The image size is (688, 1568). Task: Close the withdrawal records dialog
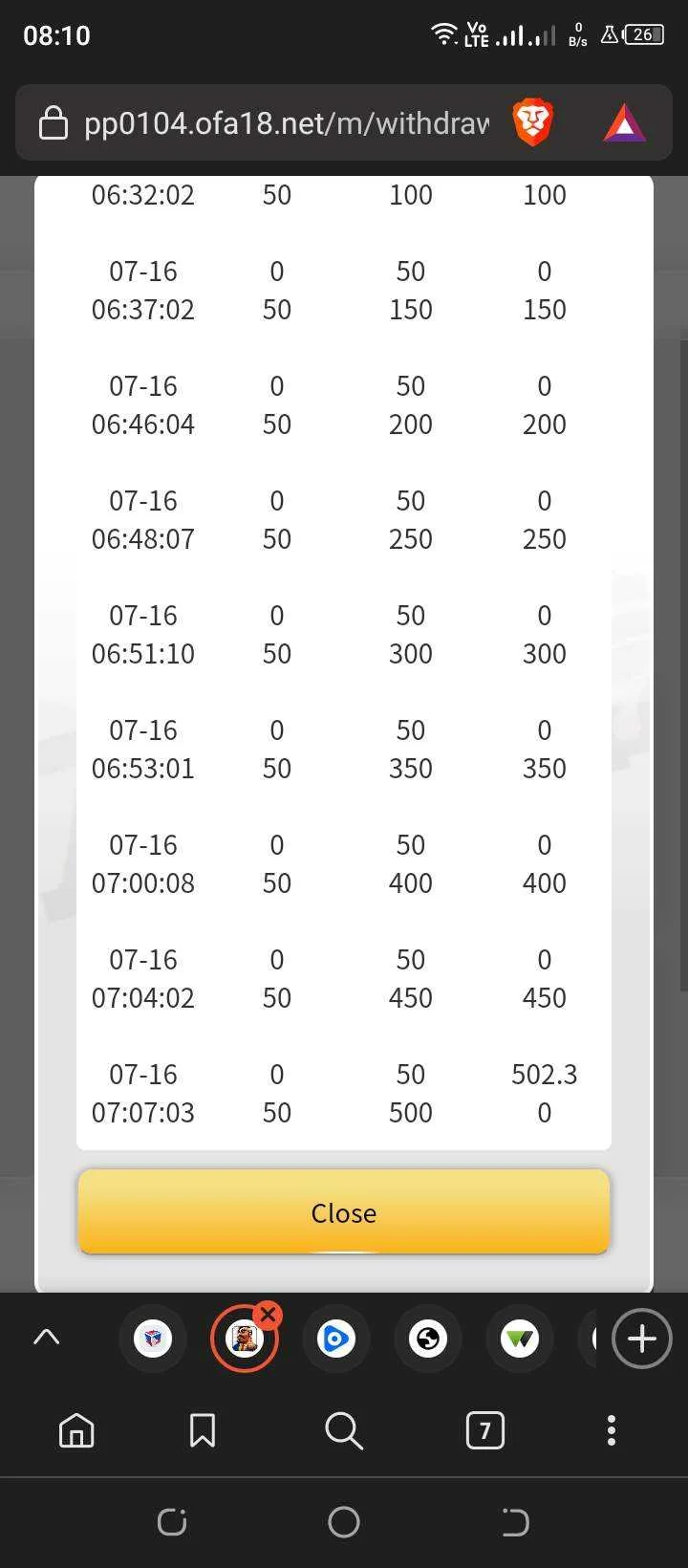coord(344,1211)
